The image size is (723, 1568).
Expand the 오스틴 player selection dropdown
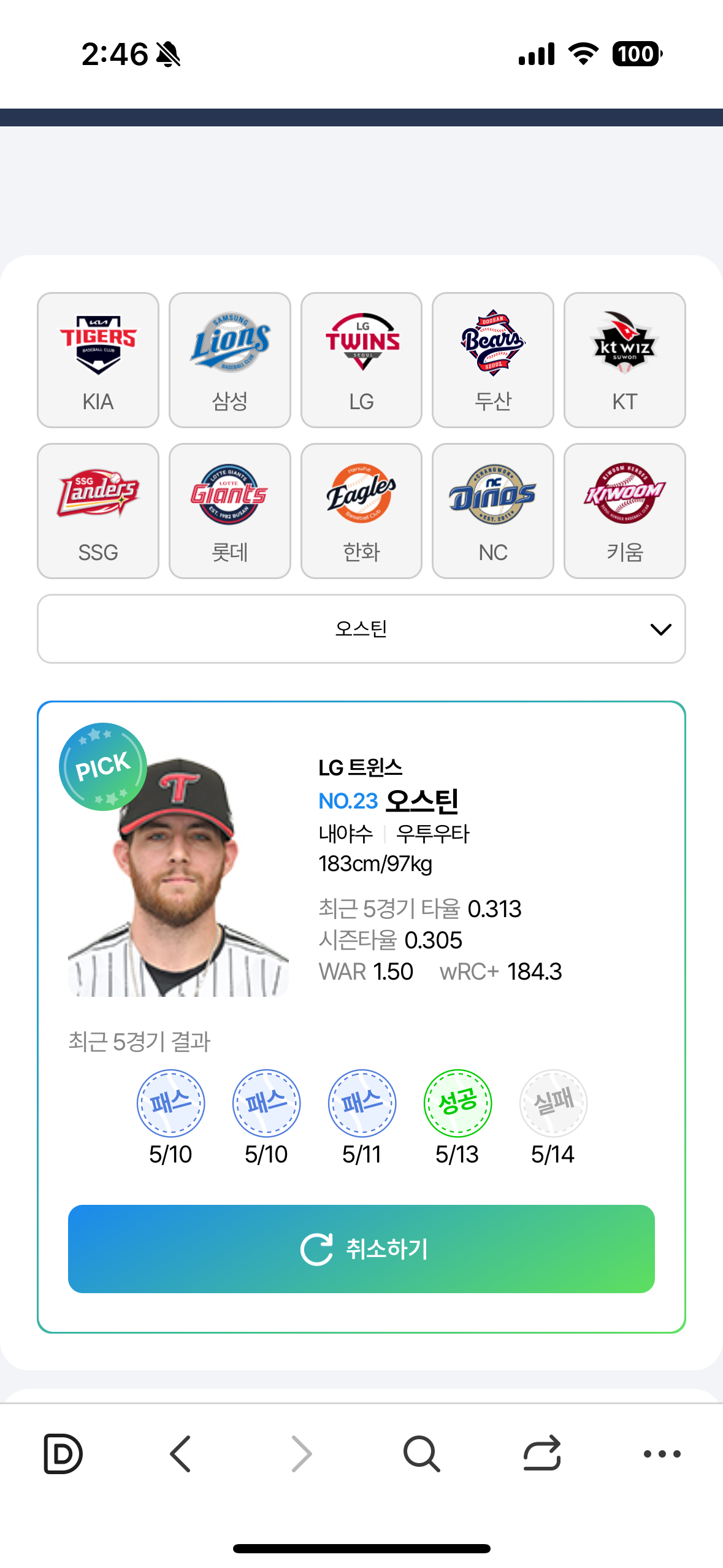coord(361,628)
